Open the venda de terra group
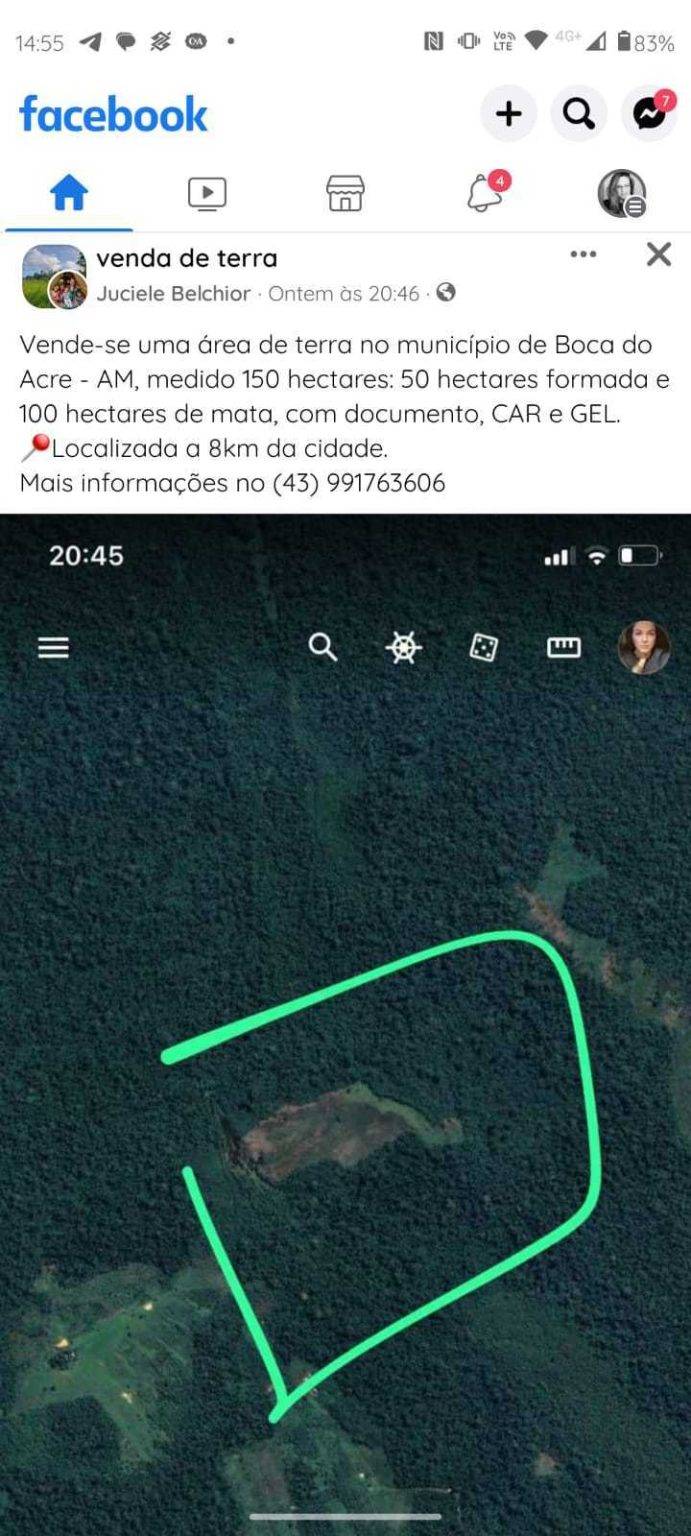Viewport: 691px width, 1536px height. 186,258
